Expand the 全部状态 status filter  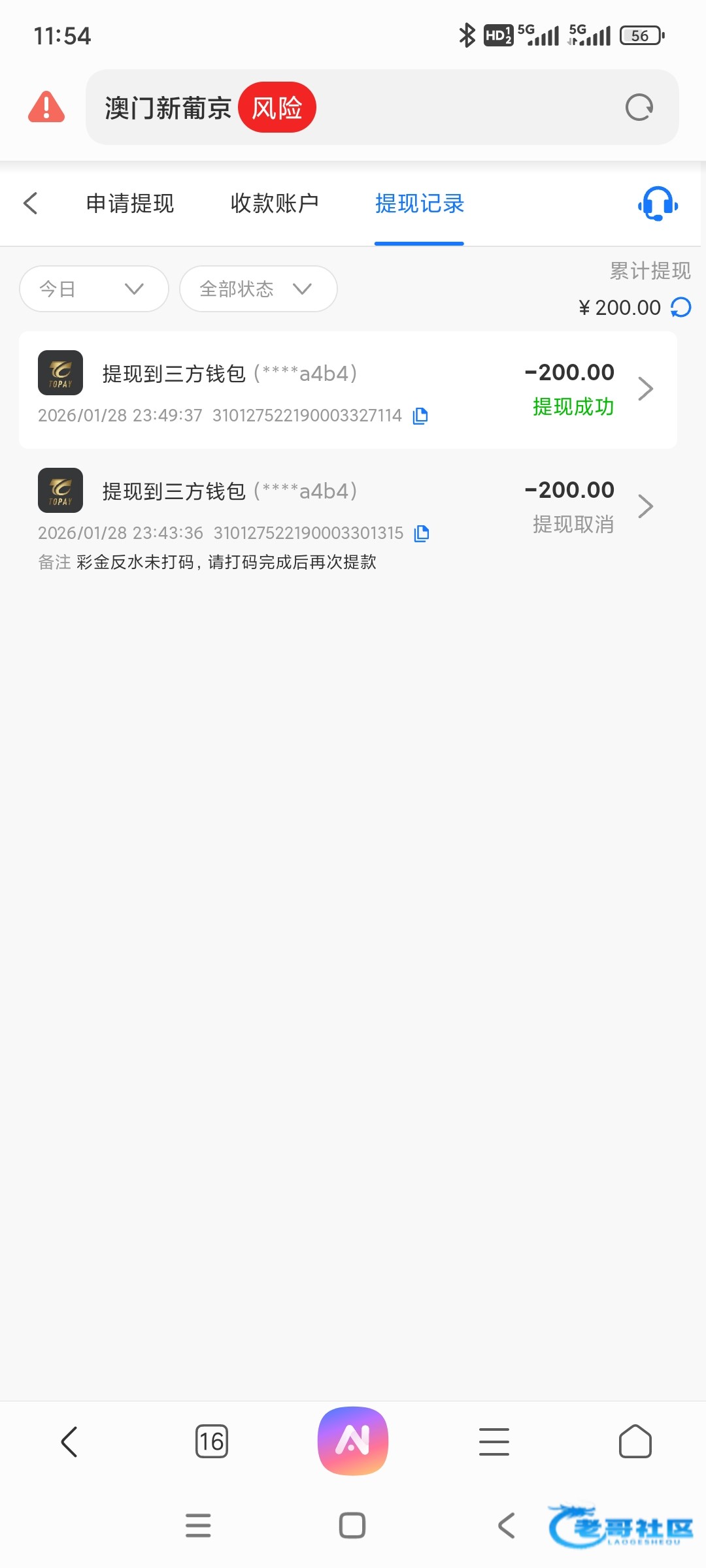258,289
